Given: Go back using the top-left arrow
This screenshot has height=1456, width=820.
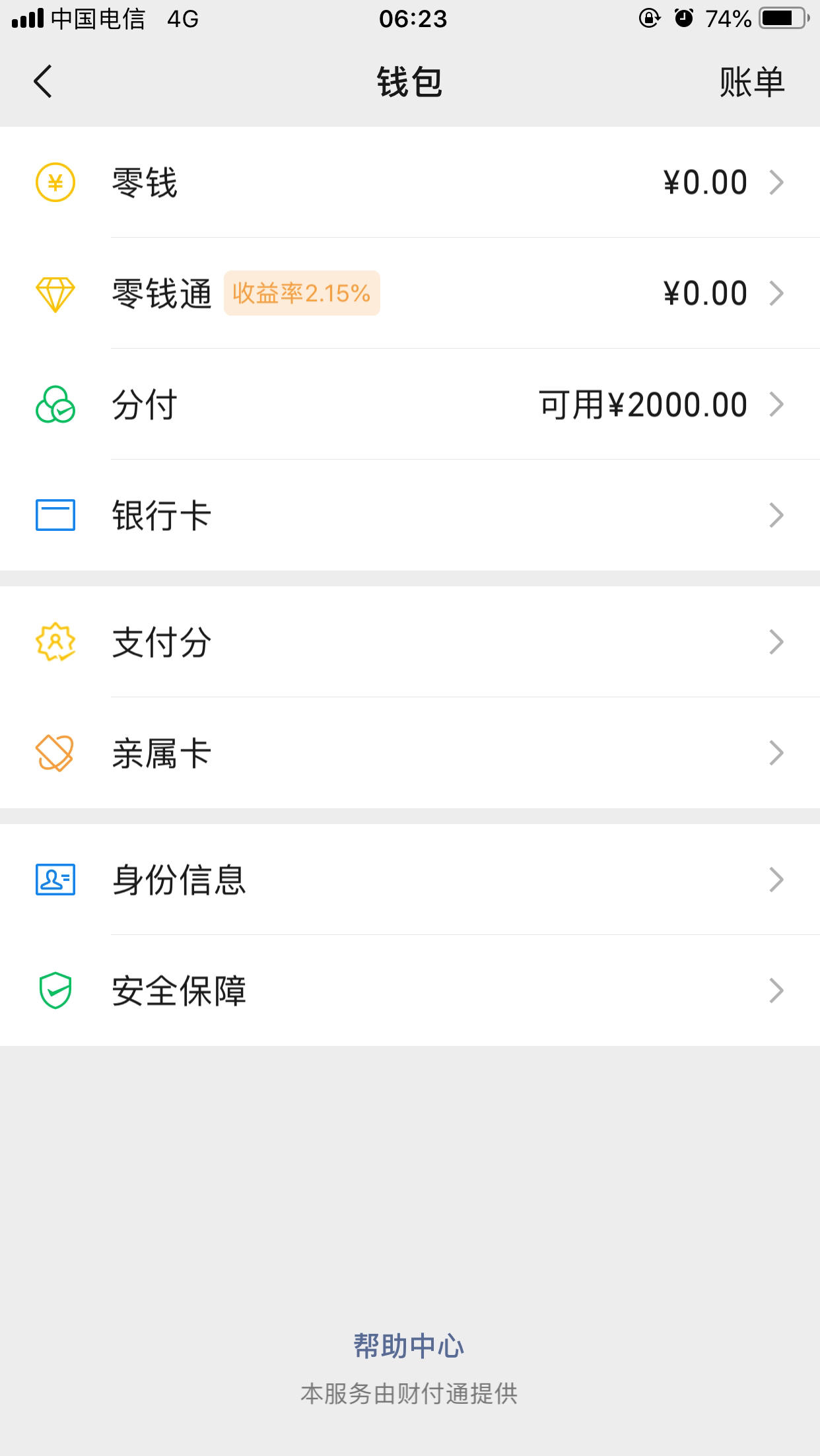Looking at the screenshot, I should (x=43, y=82).
